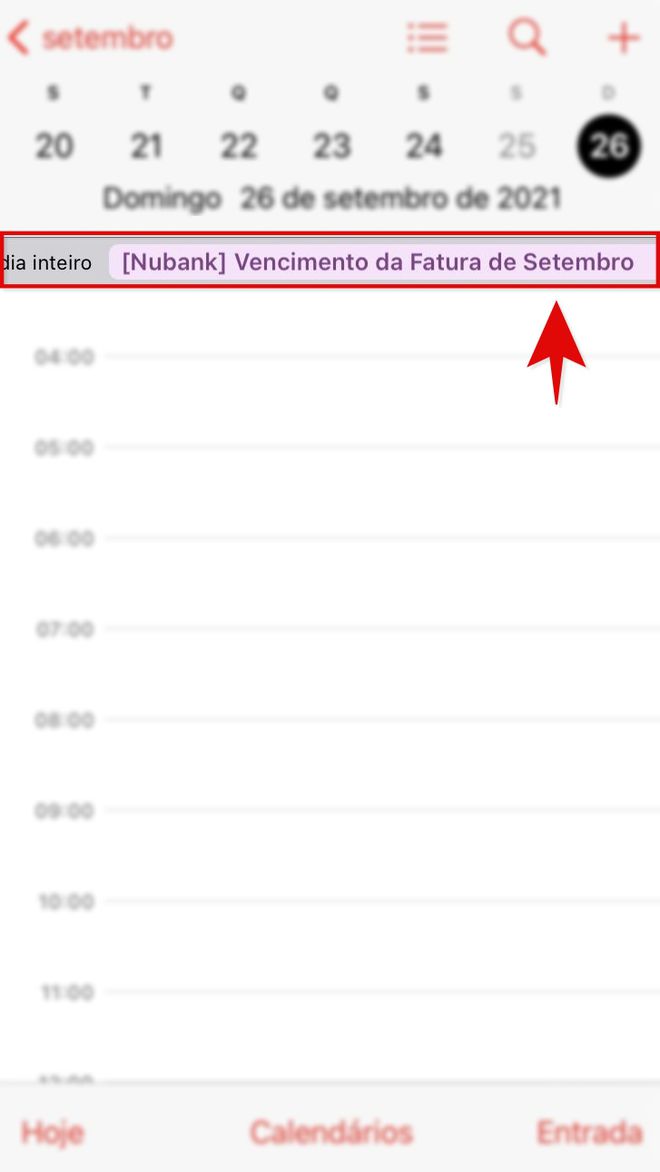This screenshot has width=660, height=1172.
Task: Select day 25 in the week row
Action: pos(516,146)
